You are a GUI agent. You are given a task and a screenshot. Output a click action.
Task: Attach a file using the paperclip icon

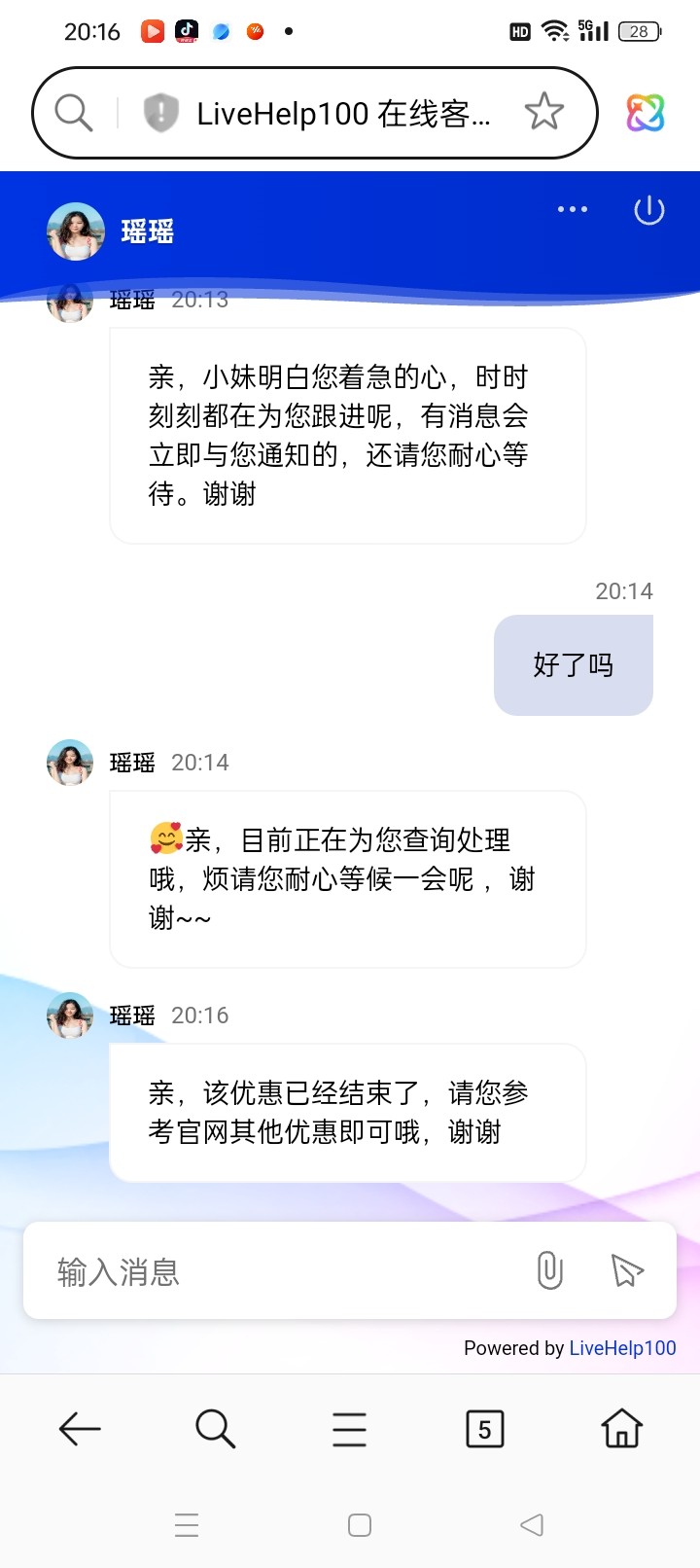tap(550, 1270)
